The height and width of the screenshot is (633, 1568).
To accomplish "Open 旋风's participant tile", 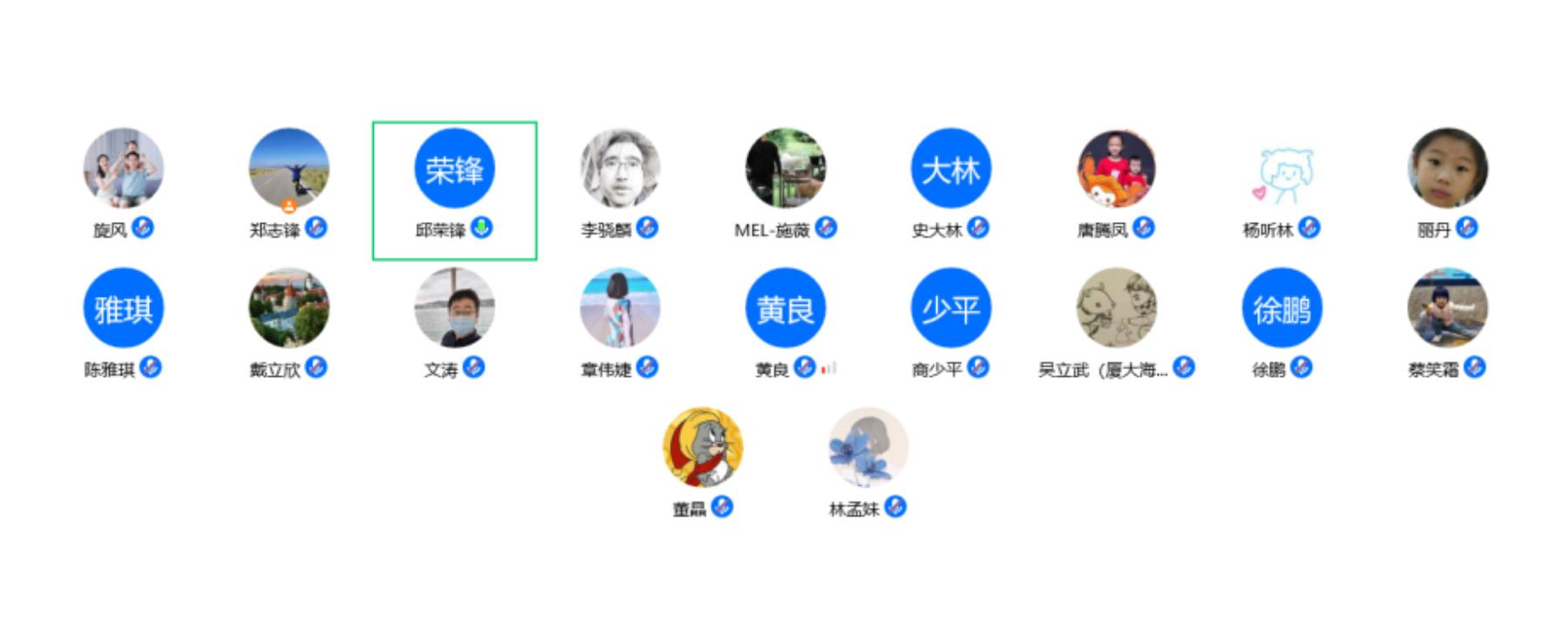I will tap(123, 169).
